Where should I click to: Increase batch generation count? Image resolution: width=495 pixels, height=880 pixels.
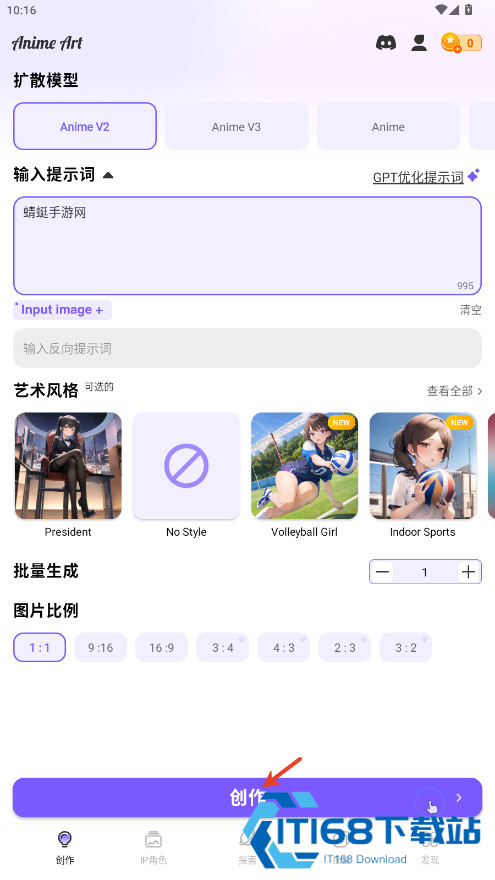tap(468, 572)
